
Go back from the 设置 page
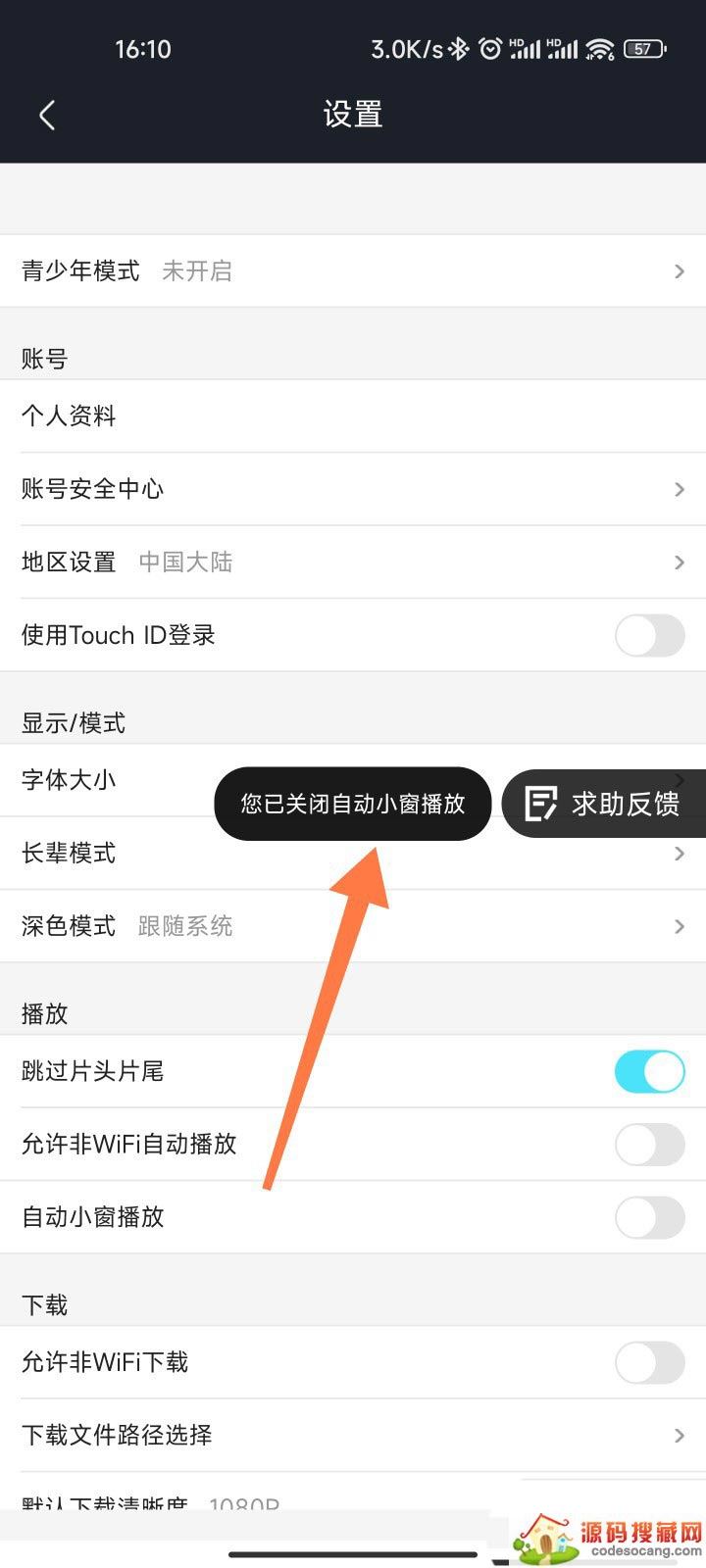click(x=46, y=116)
